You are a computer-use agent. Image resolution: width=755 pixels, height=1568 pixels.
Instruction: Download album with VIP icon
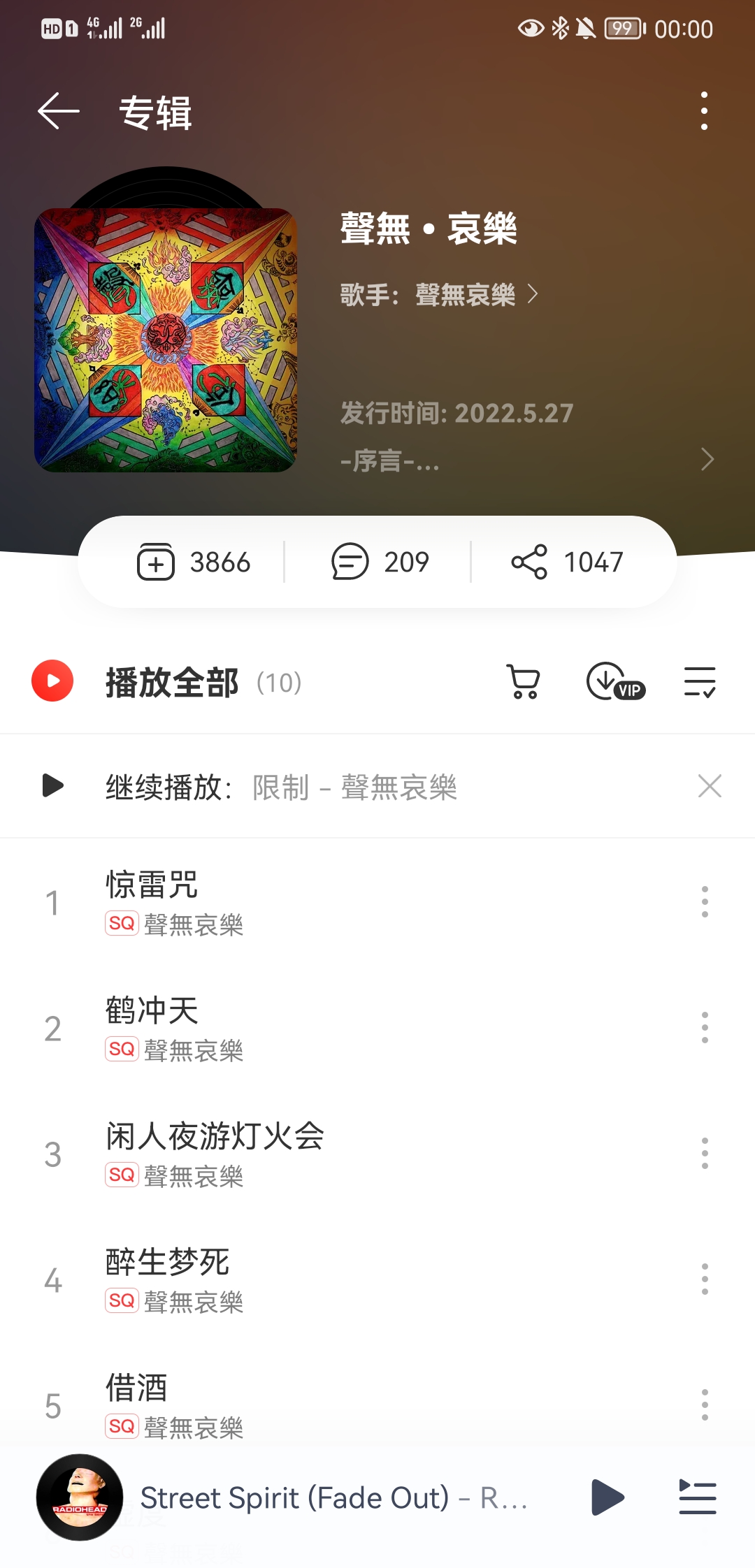[614, 682]
